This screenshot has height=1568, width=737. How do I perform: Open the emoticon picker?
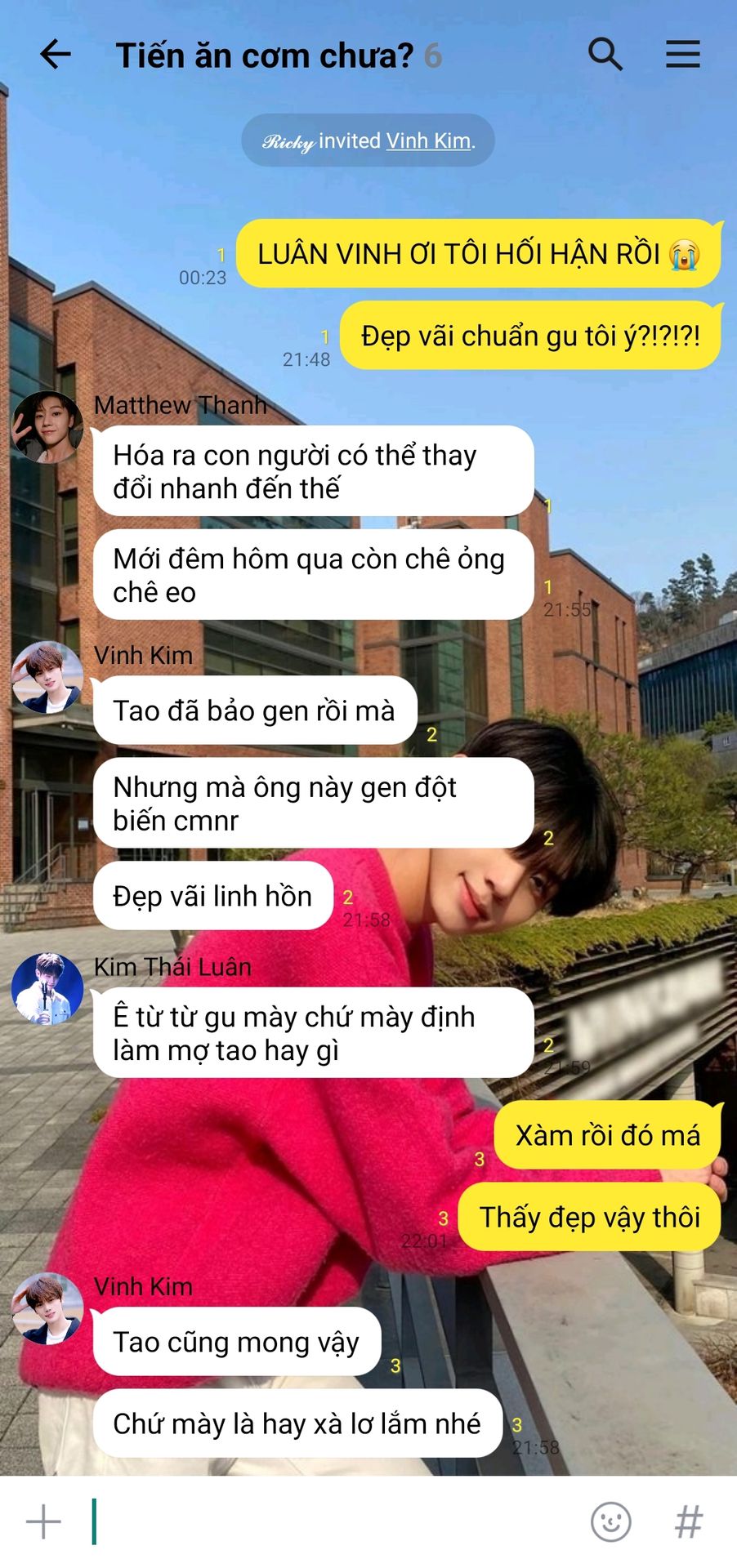[610, 1521]
